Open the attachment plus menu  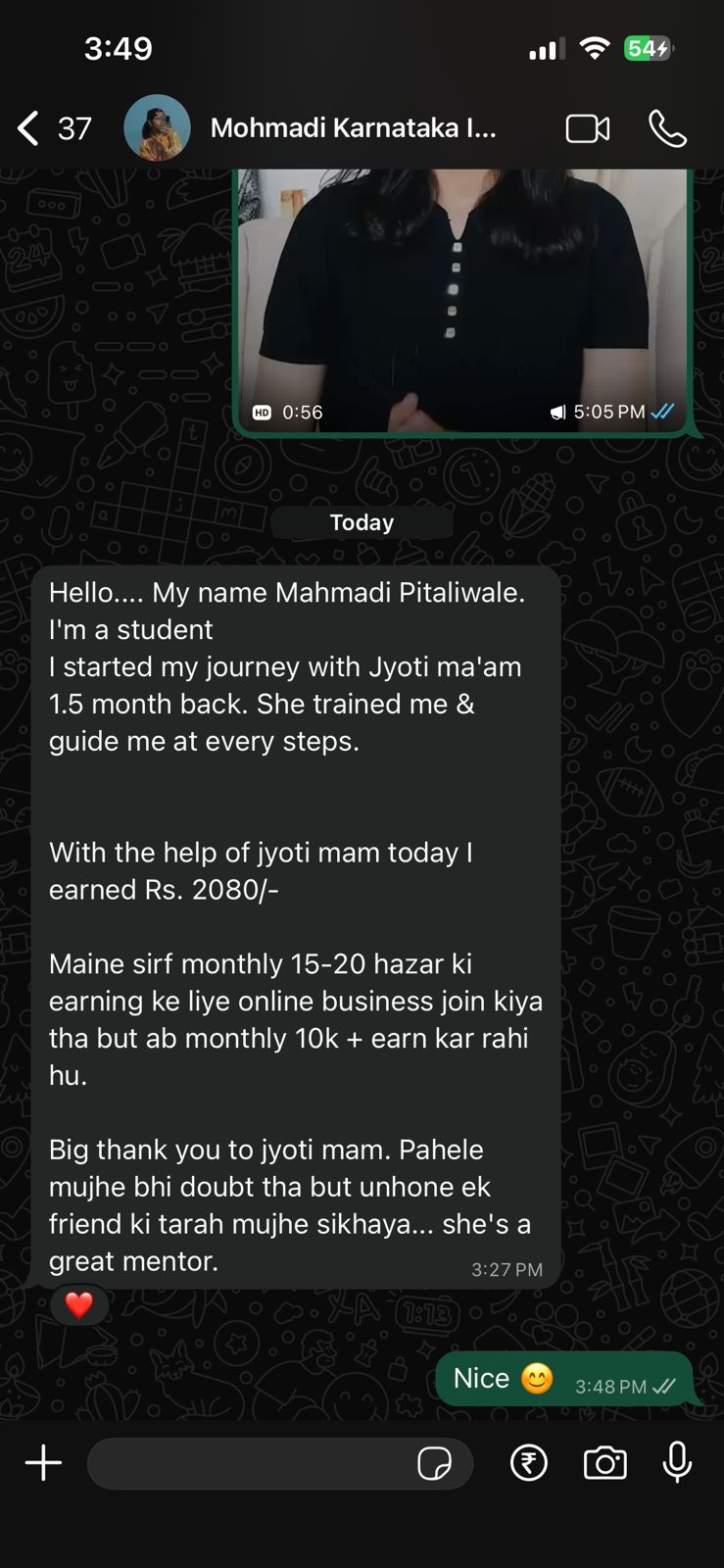tap(43, 1463)
